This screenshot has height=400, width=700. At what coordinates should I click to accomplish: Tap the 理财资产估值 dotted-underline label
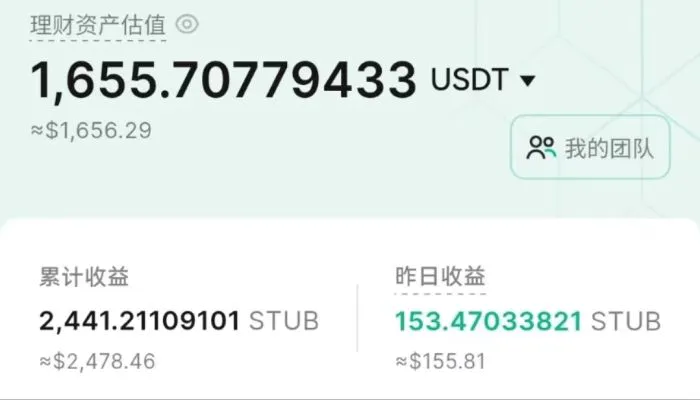[x=97, y=25]
